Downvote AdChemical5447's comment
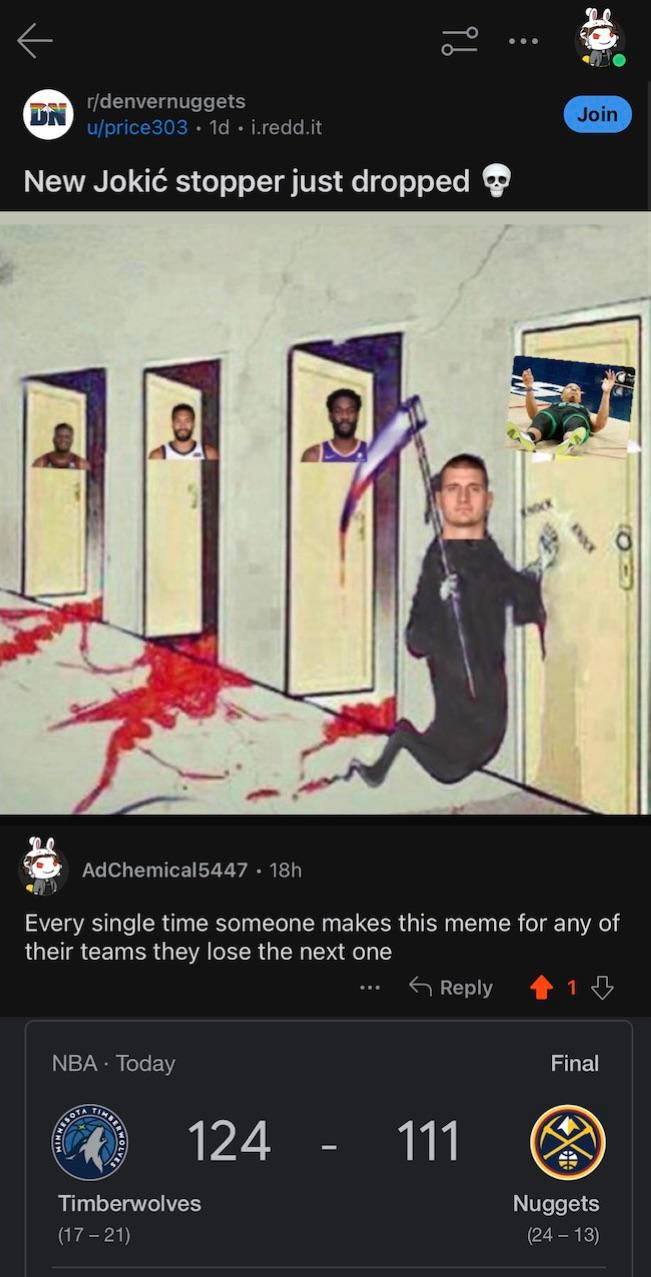This screenshot has height=1277, width=651. (602, 988)
